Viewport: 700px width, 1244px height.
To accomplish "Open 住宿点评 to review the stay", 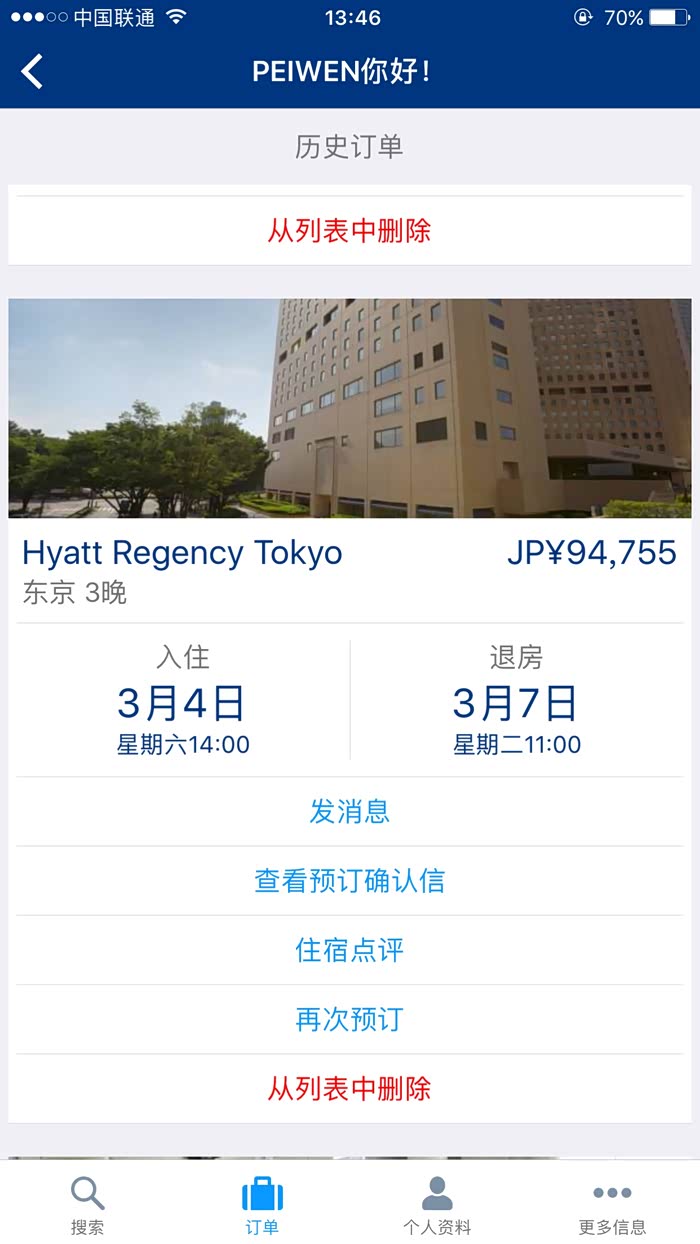I will 349,950.
